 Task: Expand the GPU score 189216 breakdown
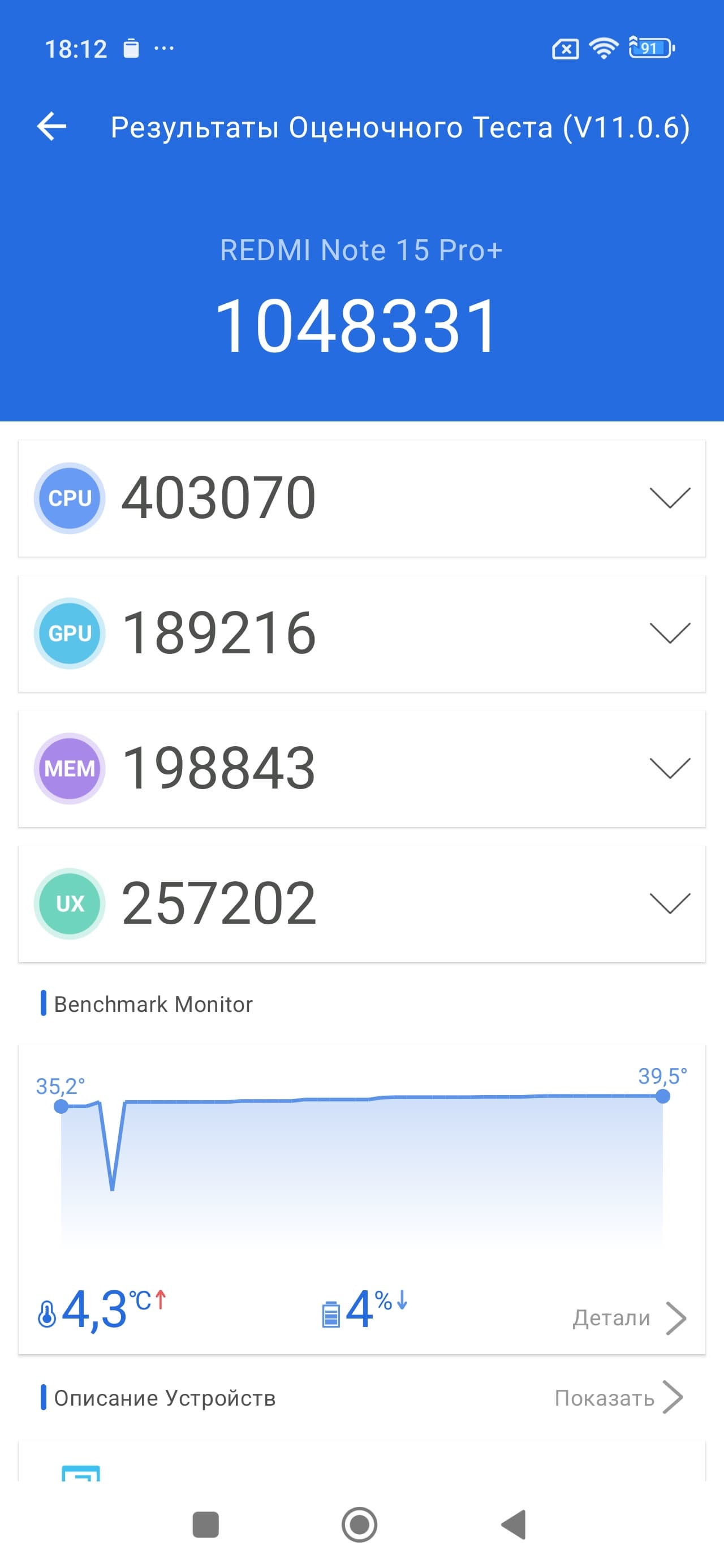(x=669, y=633)
